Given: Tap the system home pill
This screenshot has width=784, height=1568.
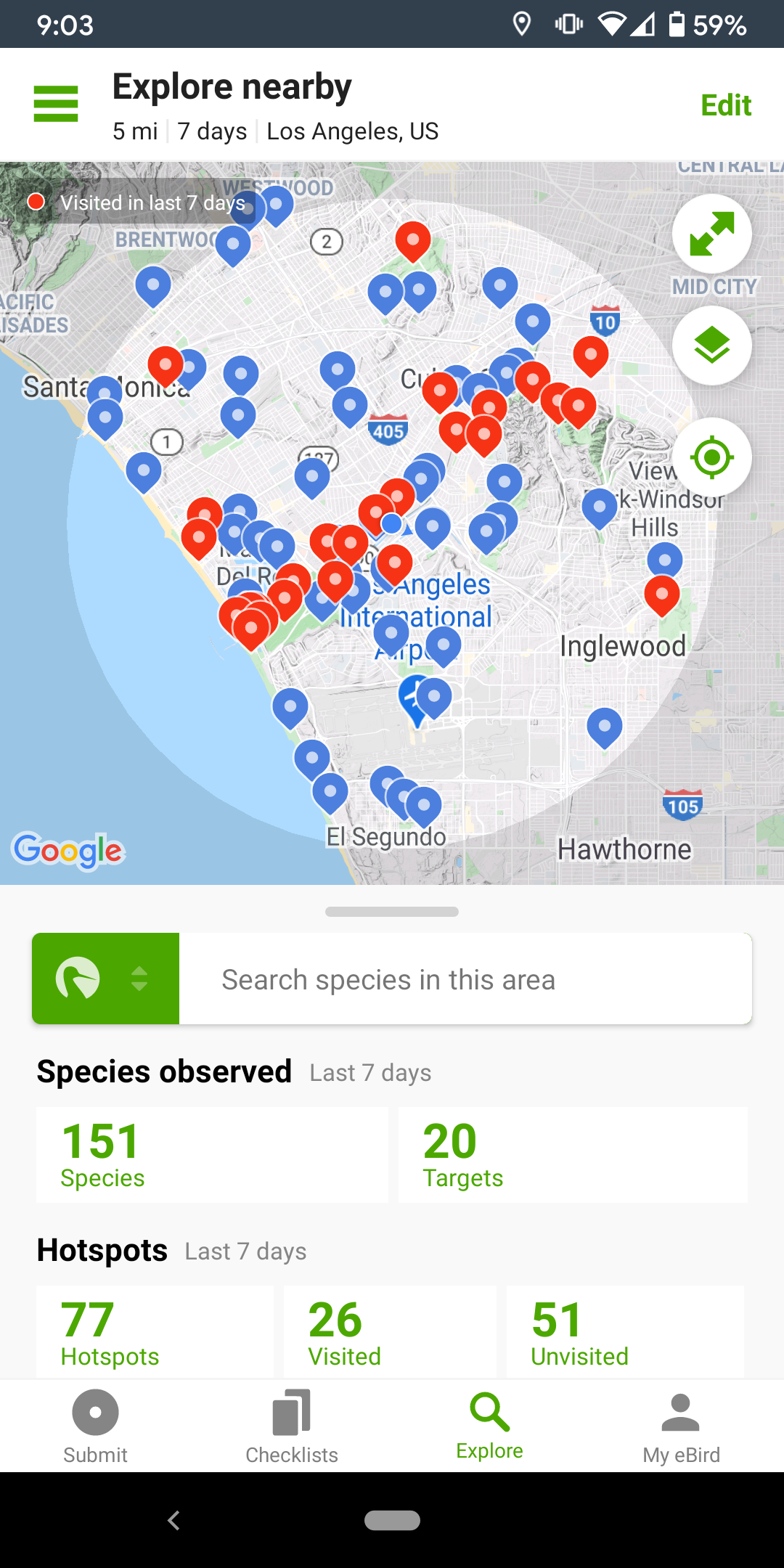Looking at the screenshot, I should pos(392,1520).
